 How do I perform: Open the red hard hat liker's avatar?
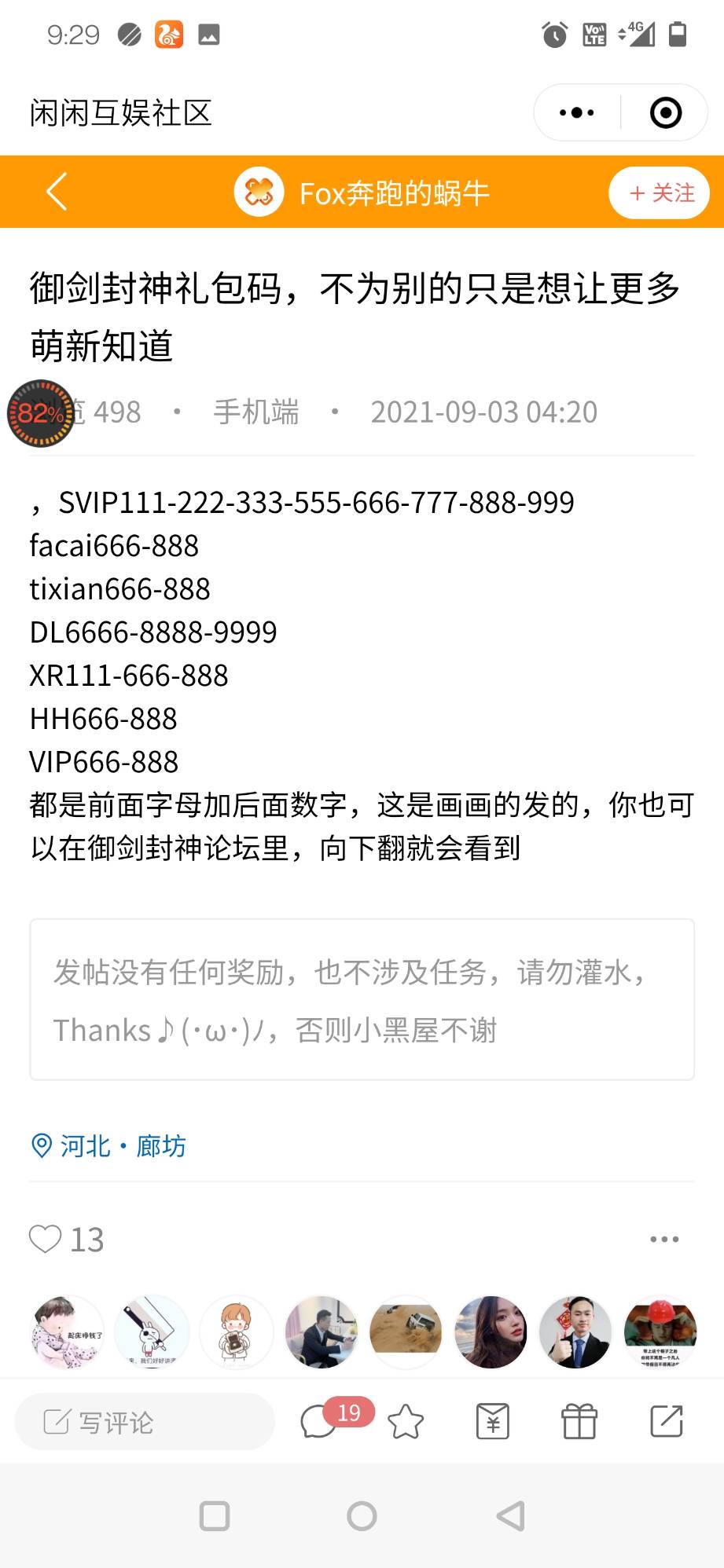(x=660, y=1332)
